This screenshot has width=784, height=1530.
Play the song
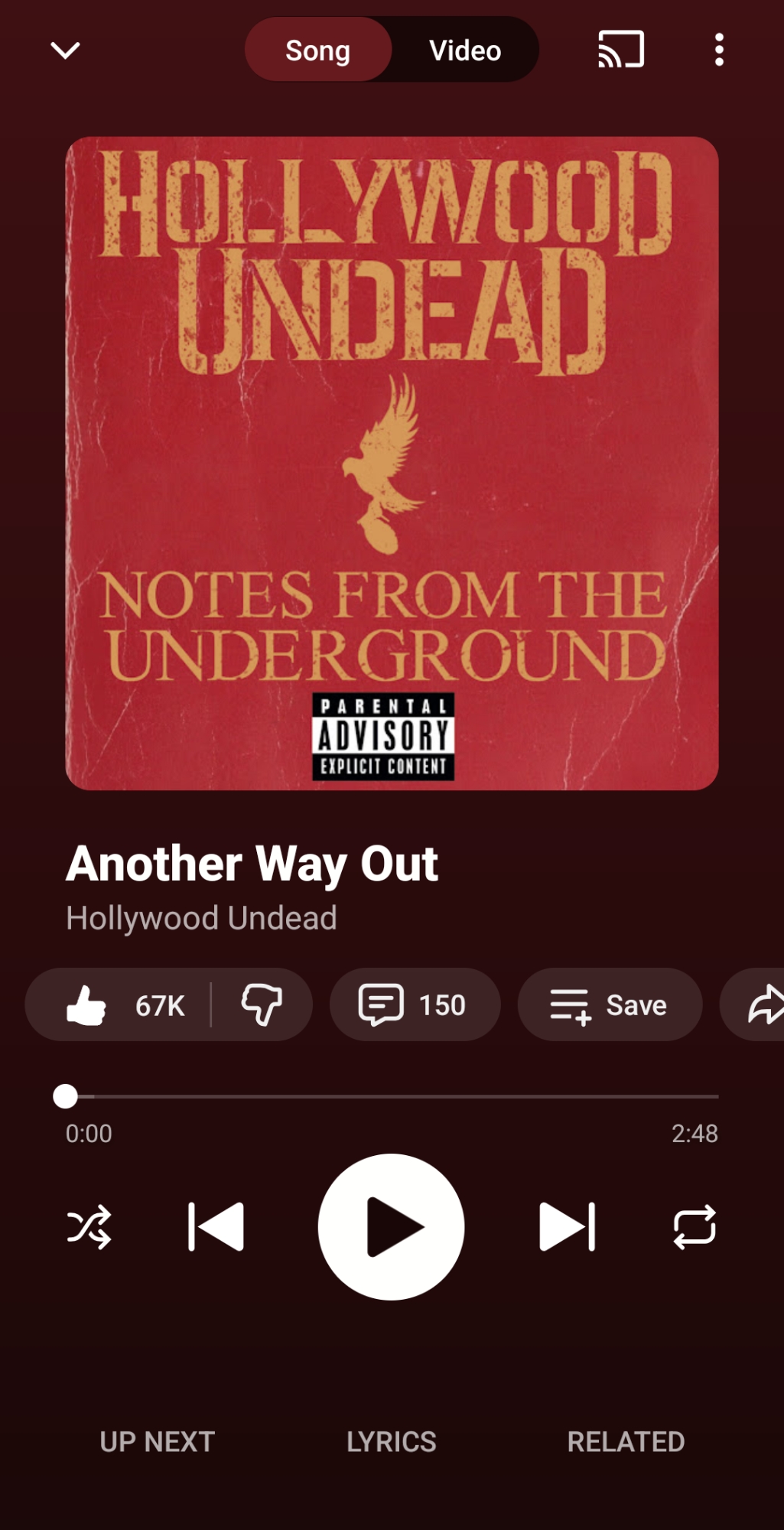pos(391,1227)
